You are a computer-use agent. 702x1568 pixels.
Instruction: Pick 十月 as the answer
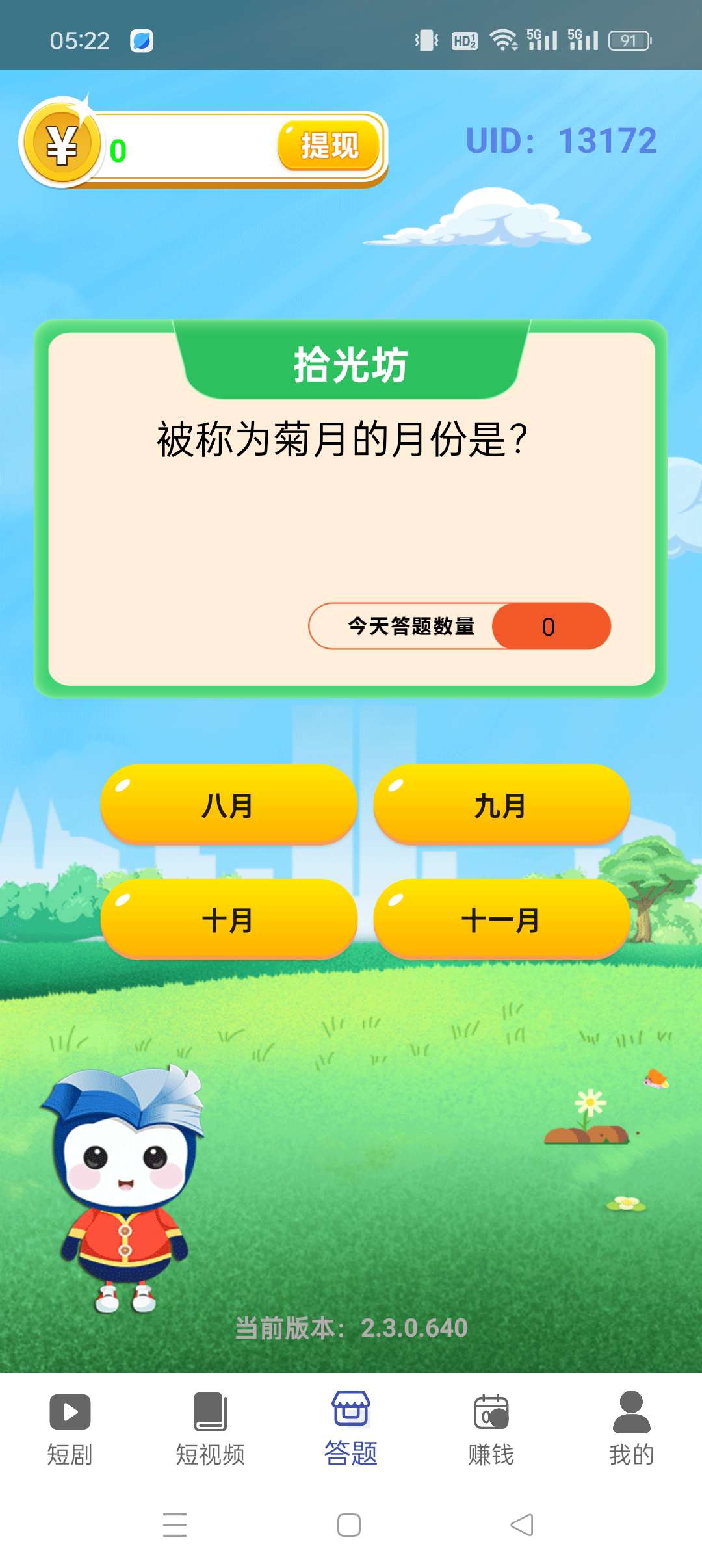click(x=229, y=920)
